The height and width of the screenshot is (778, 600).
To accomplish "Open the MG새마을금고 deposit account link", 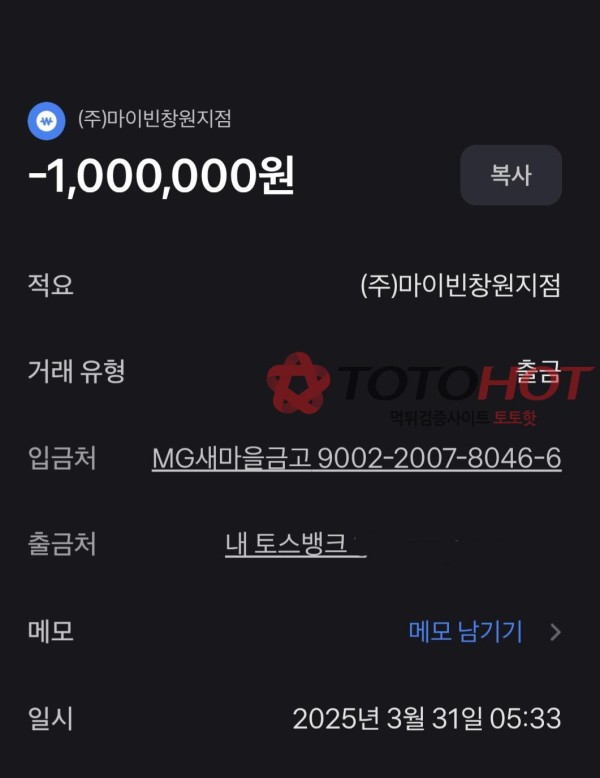I will point(356,459).
